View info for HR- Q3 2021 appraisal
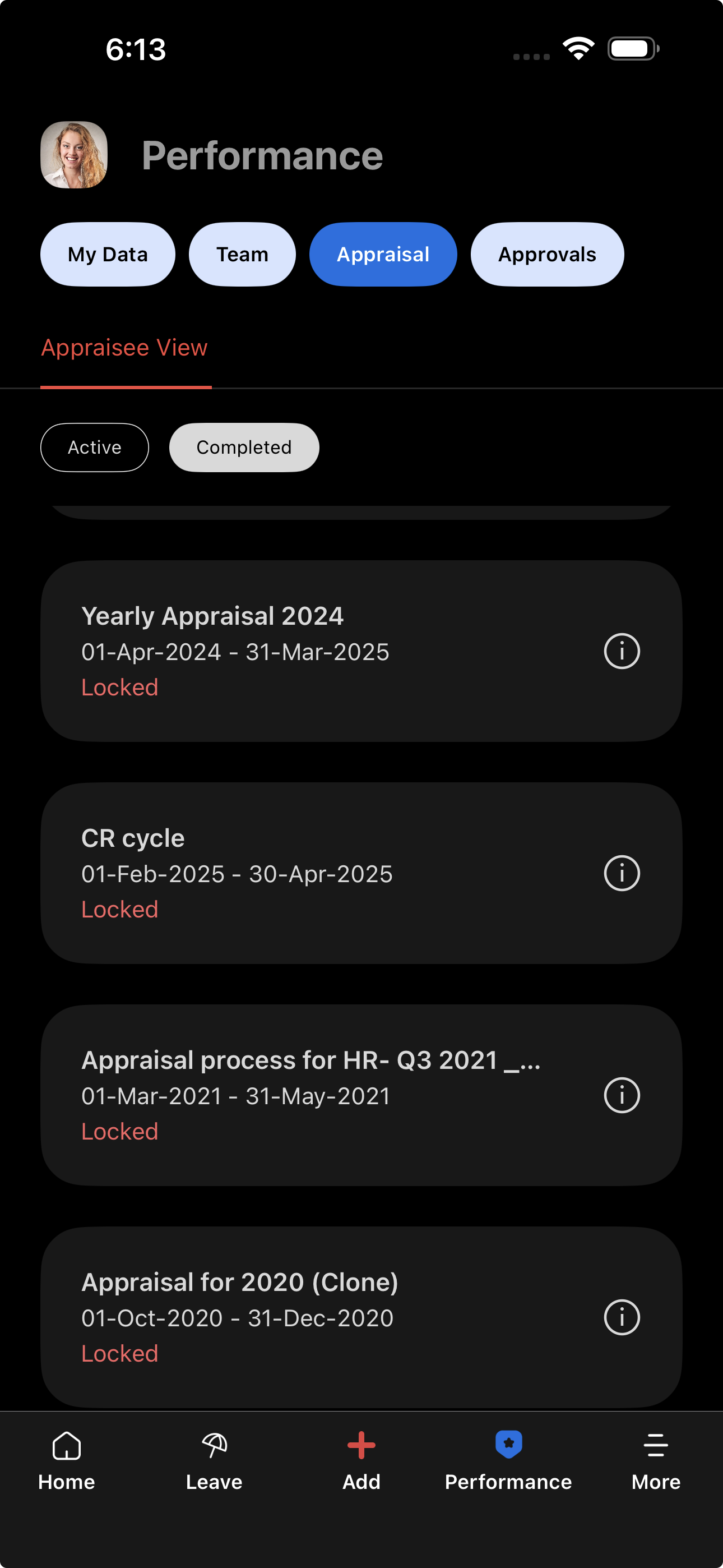The width and height of the screenshot is (723, 1568). pyautogui.click(x=622, y=1095)
